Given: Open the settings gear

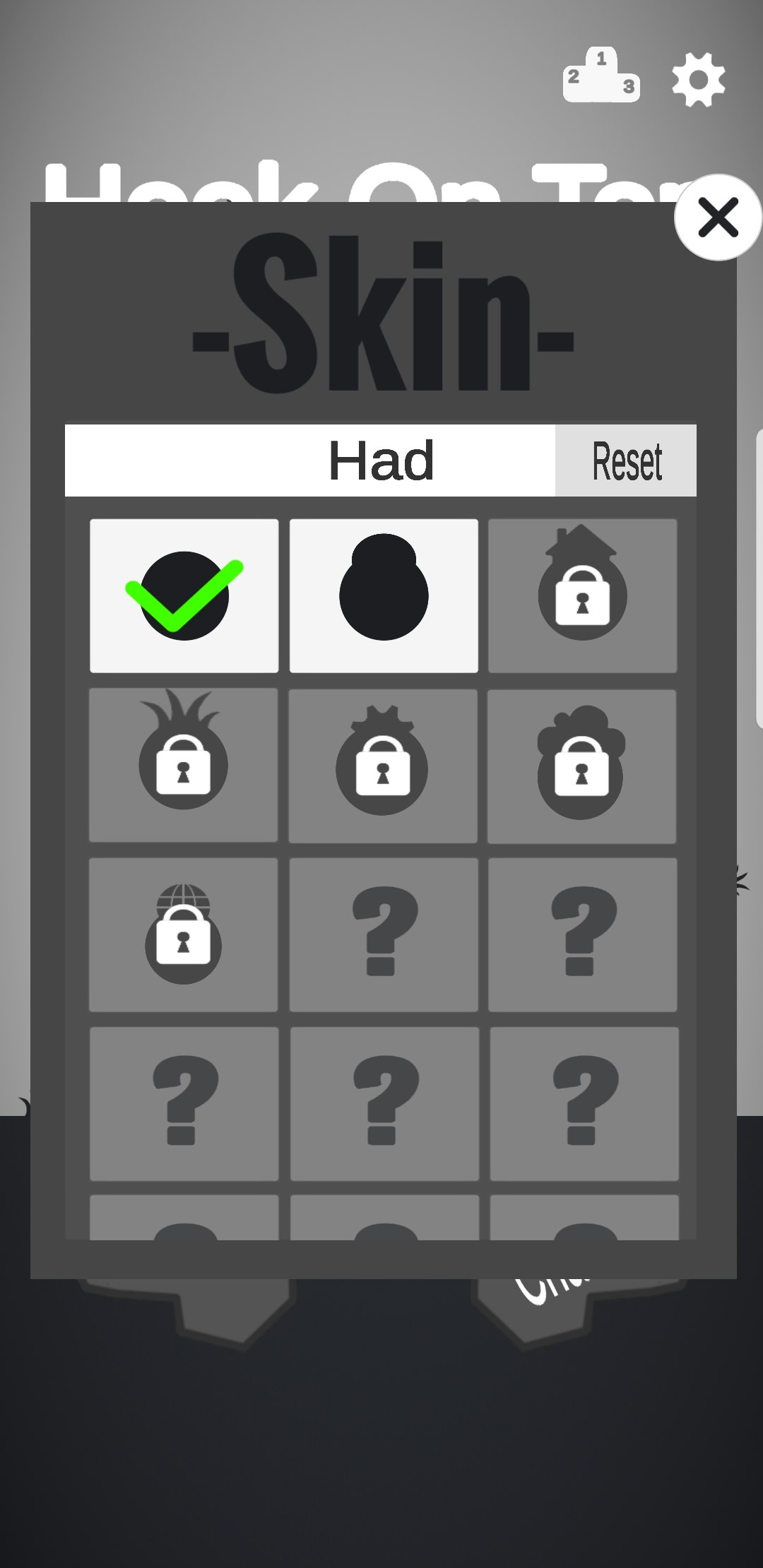Looking at the screenshot, I should (698, 79).
